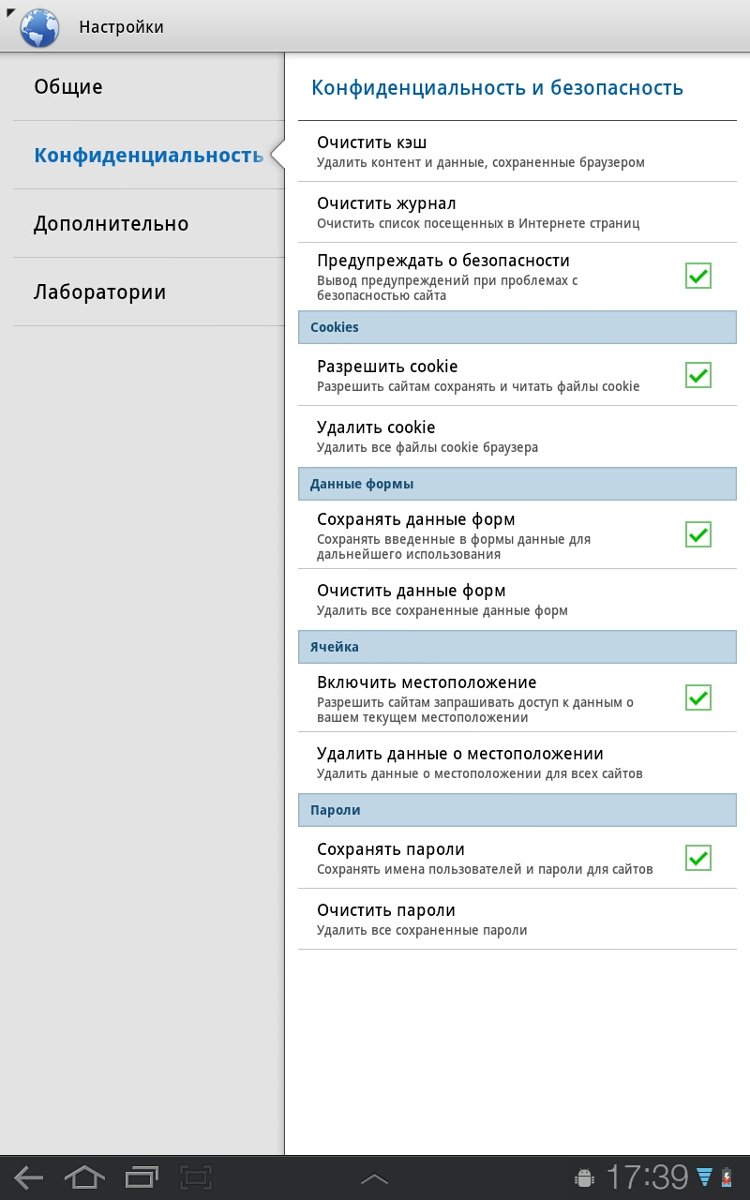
Task: Uncheck Сохранять пароли
Action: coord(698,858)
